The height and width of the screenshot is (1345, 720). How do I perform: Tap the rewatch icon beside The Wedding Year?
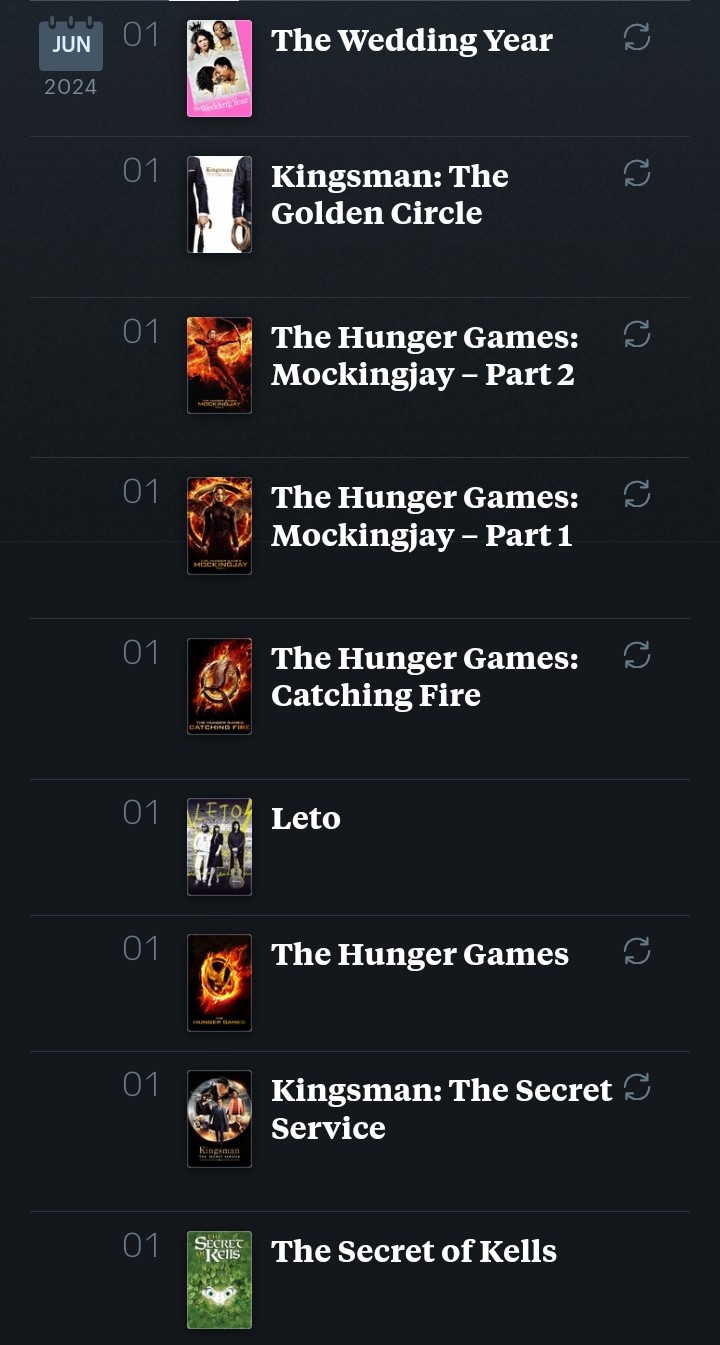tap(637, 38)
